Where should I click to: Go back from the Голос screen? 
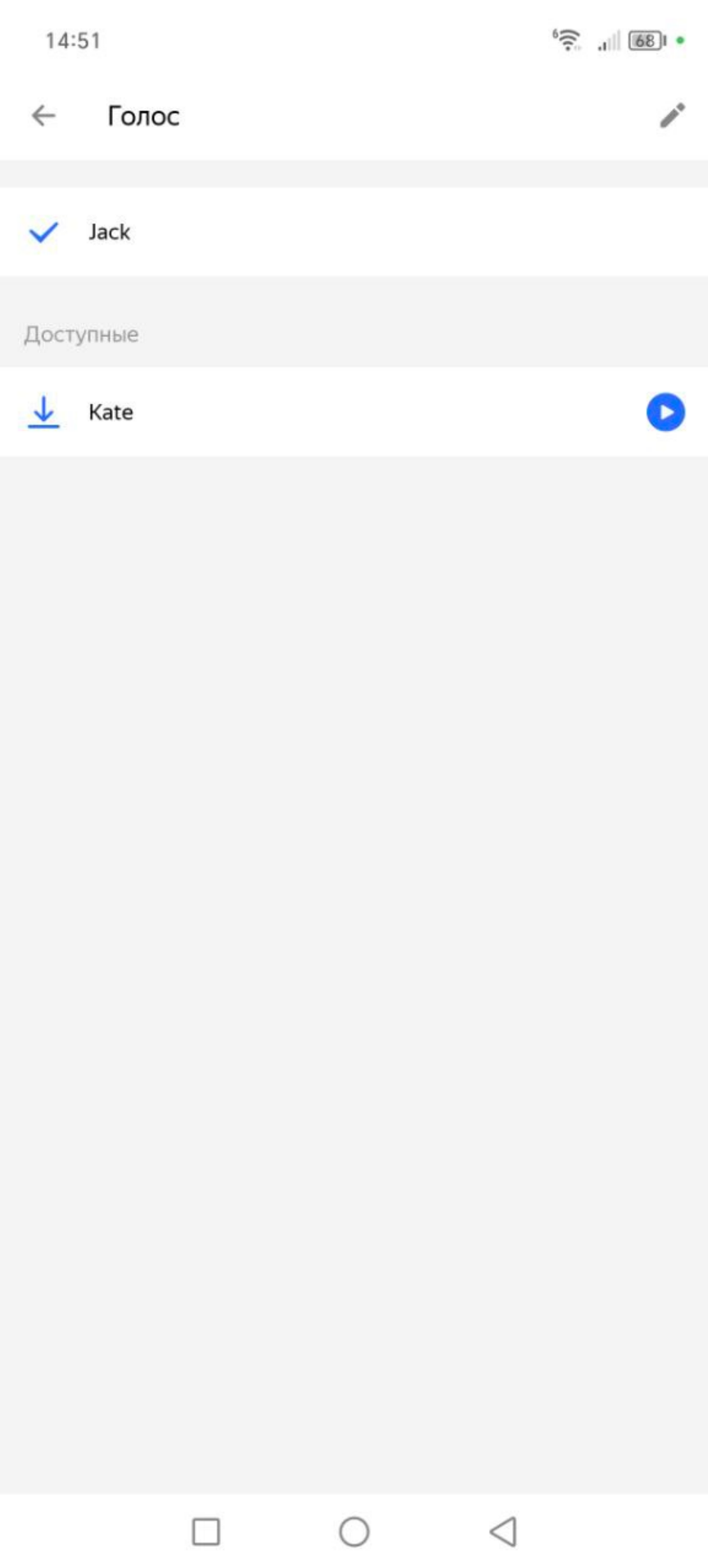click(43, 116)
